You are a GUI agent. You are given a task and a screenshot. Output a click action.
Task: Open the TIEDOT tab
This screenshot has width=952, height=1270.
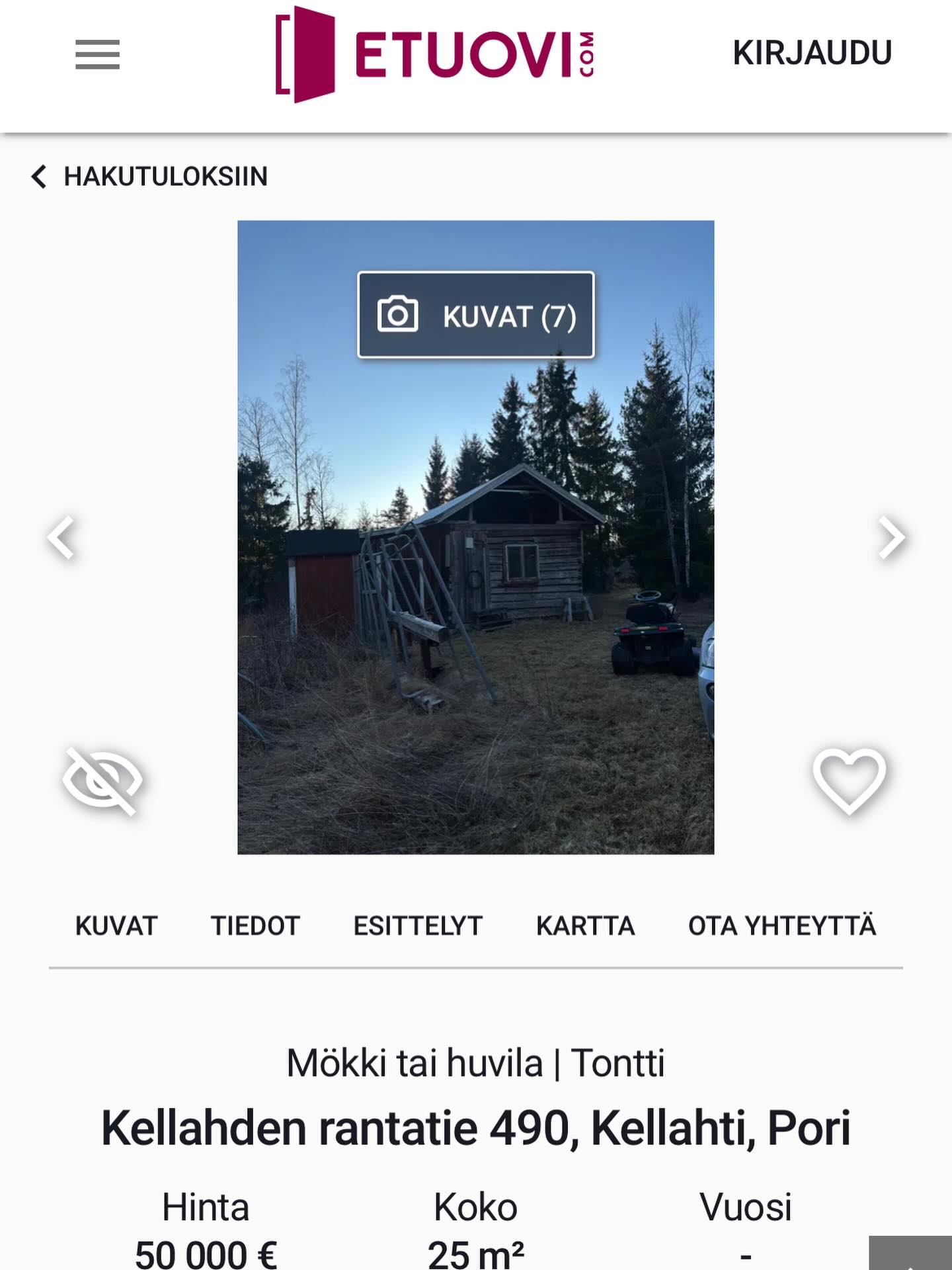point(255,925)
